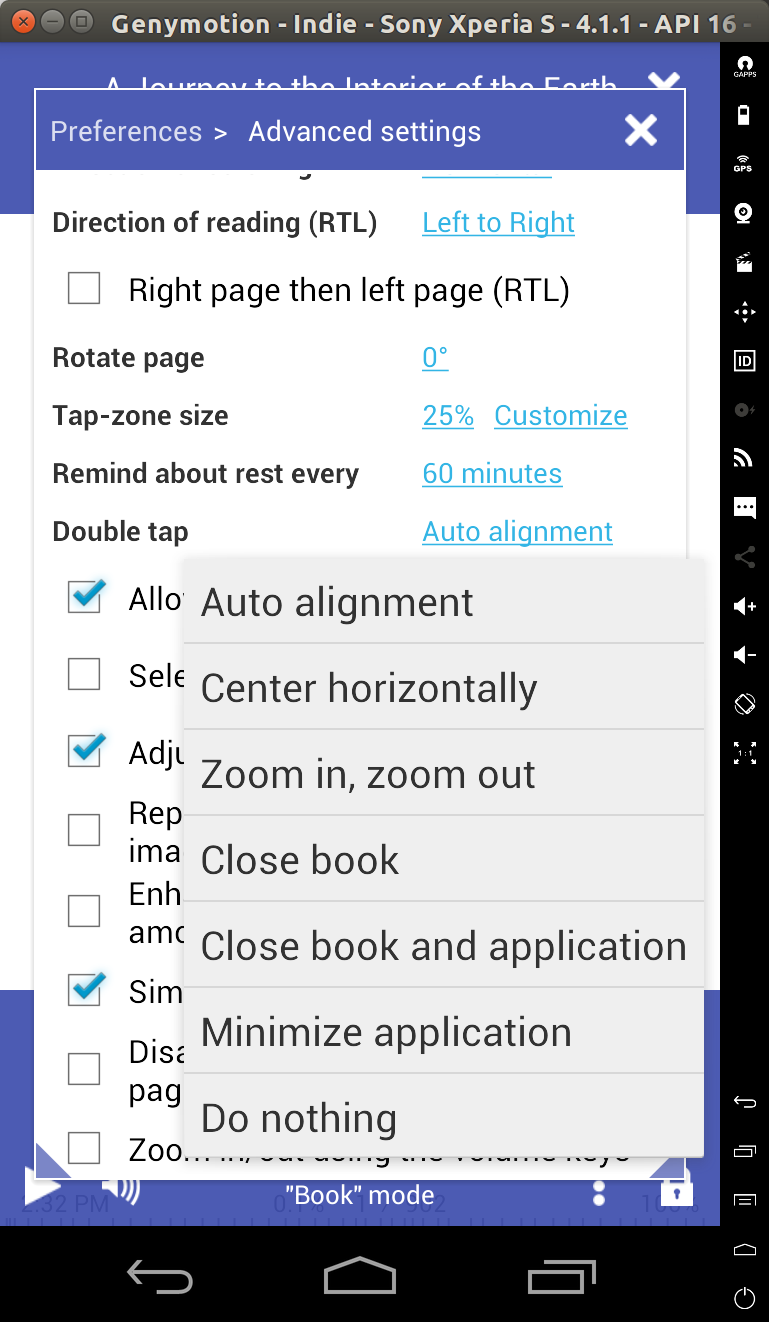Change reading direction from Left to Right

498,223
